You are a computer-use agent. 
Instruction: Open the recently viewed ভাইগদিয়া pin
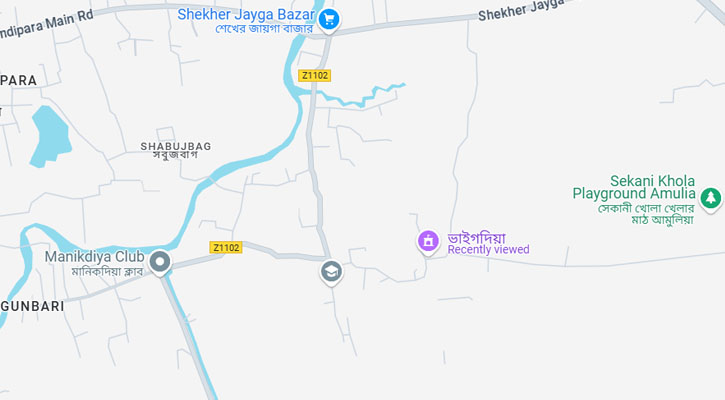(x=428, y=240)
